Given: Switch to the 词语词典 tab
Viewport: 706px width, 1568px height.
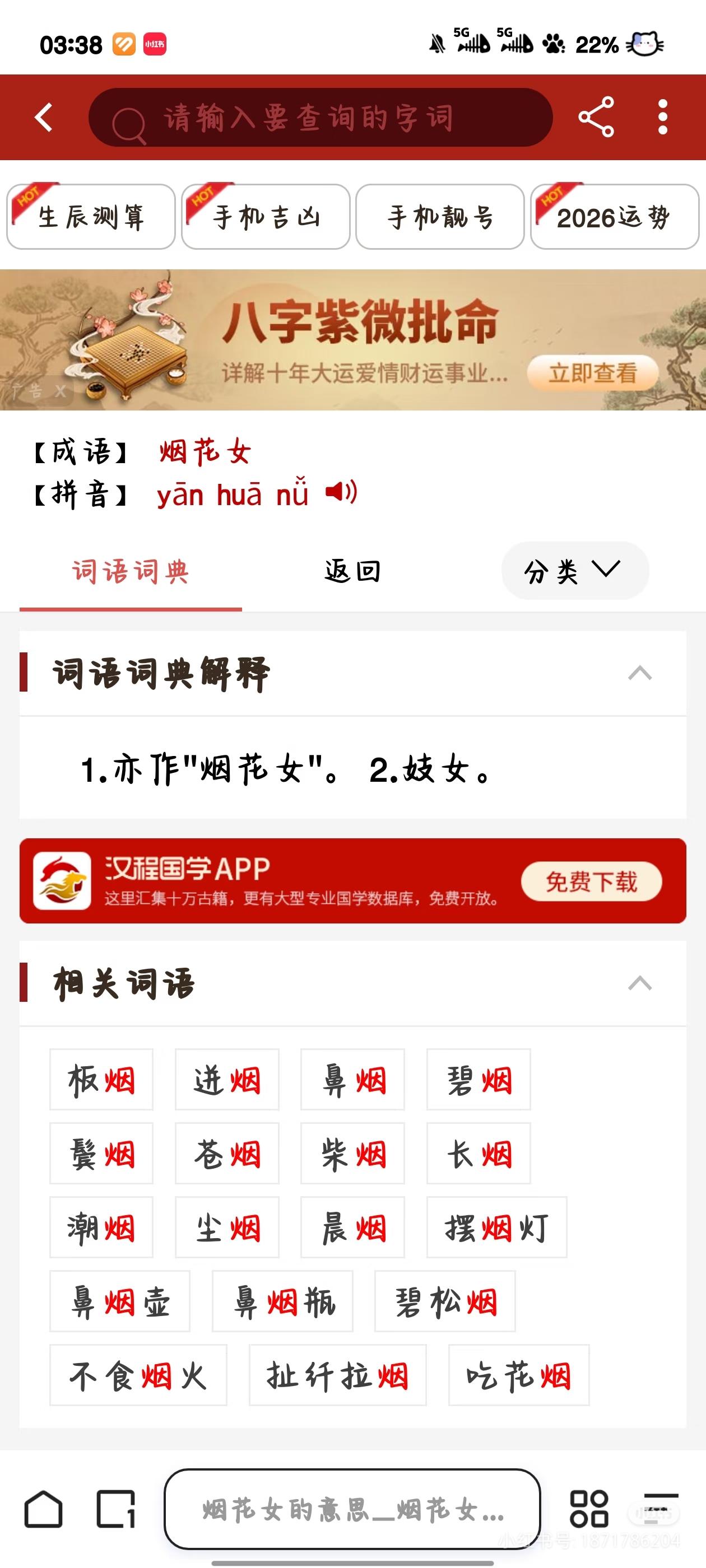Looking at the screenshot, I should point(130,570).
